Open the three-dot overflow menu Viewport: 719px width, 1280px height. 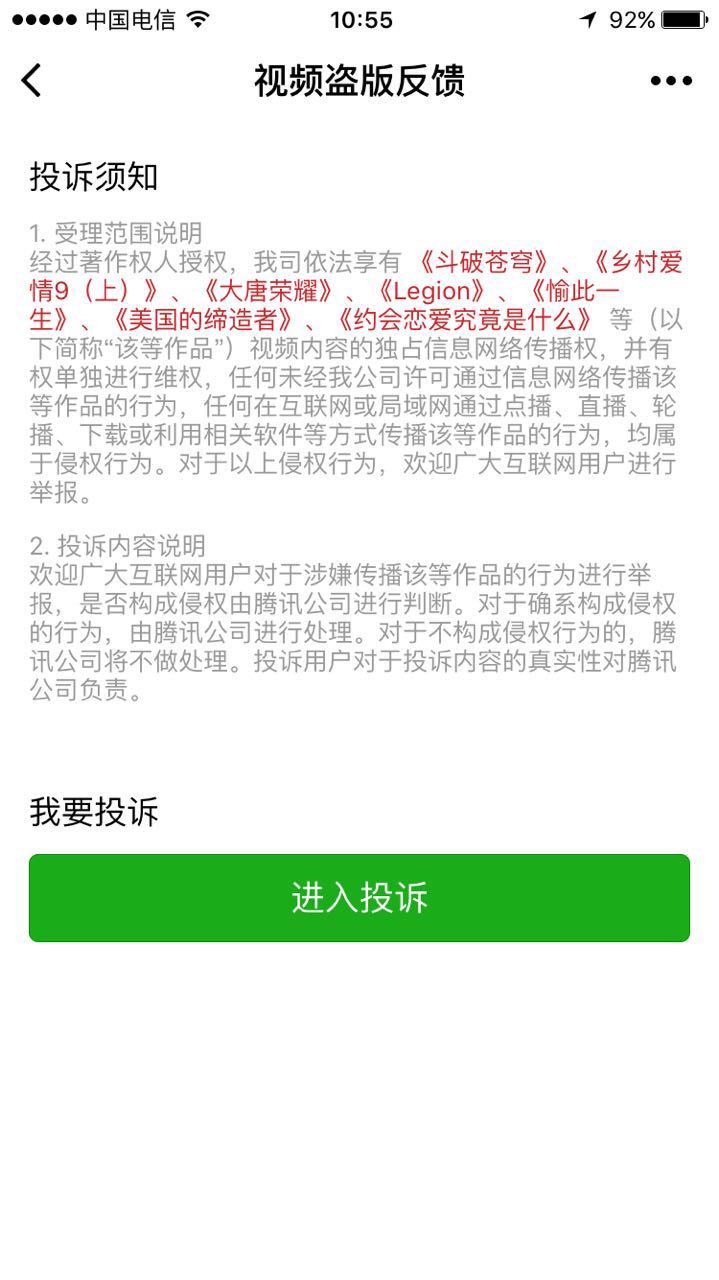pyautogui.click(x=670, y=81)
